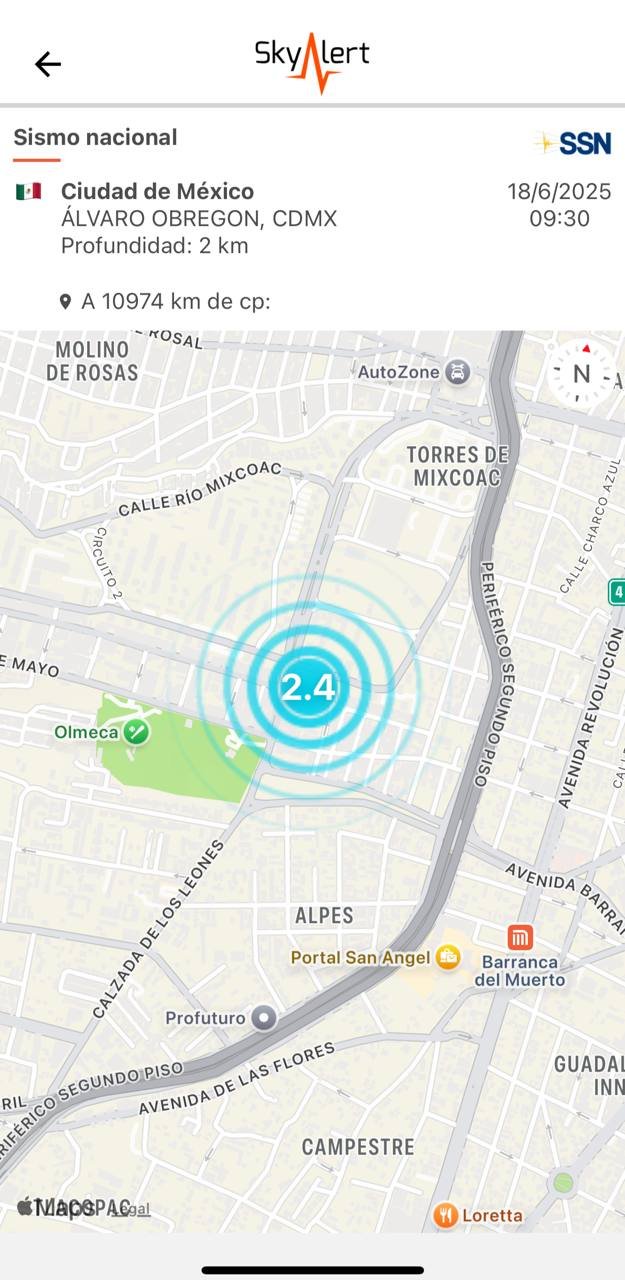Tap the 2.4 magnitude epicenter marker
Screen dimensions: 625x1280
click(308, 687)
